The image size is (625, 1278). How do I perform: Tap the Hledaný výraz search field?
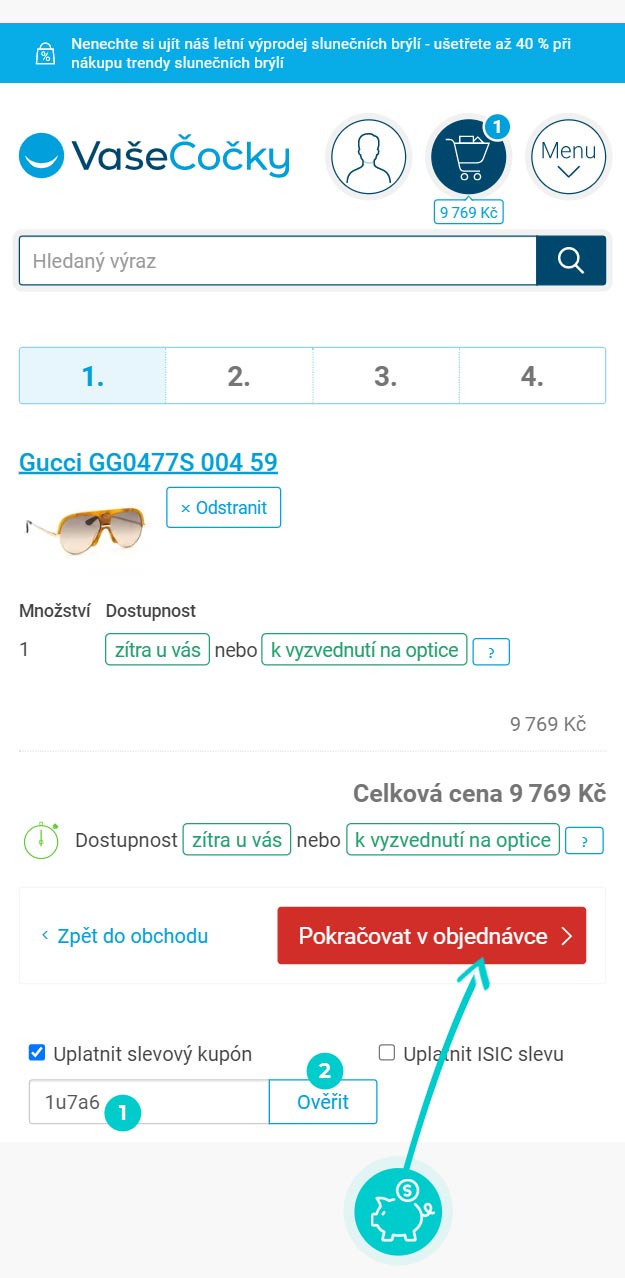[278, 261]
